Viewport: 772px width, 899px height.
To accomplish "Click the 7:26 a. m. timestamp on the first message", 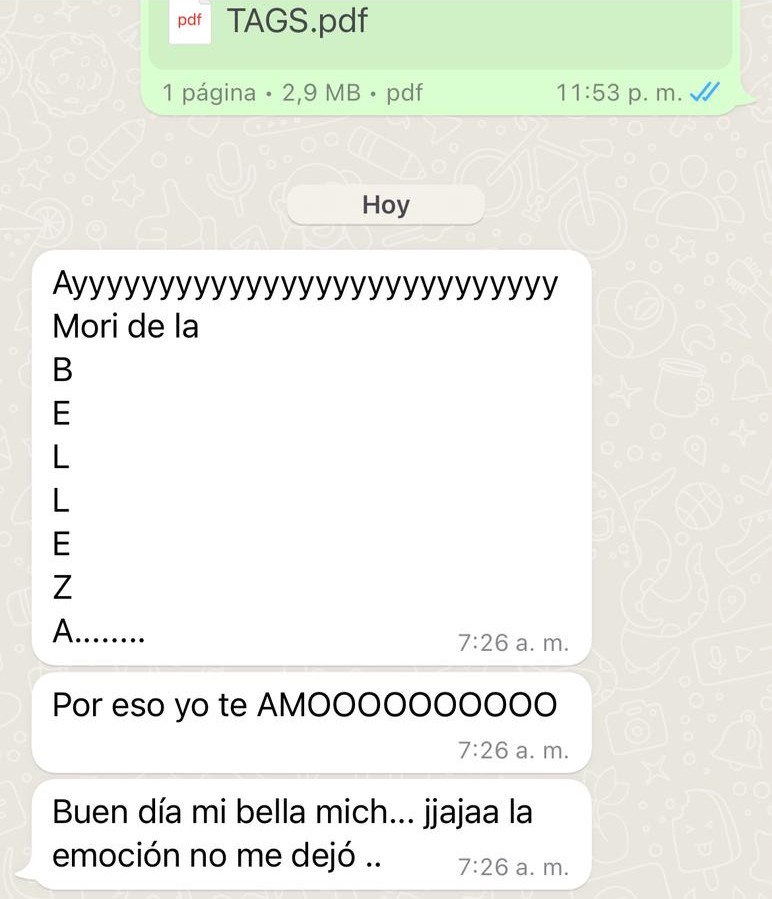I will tap(512, 645).
